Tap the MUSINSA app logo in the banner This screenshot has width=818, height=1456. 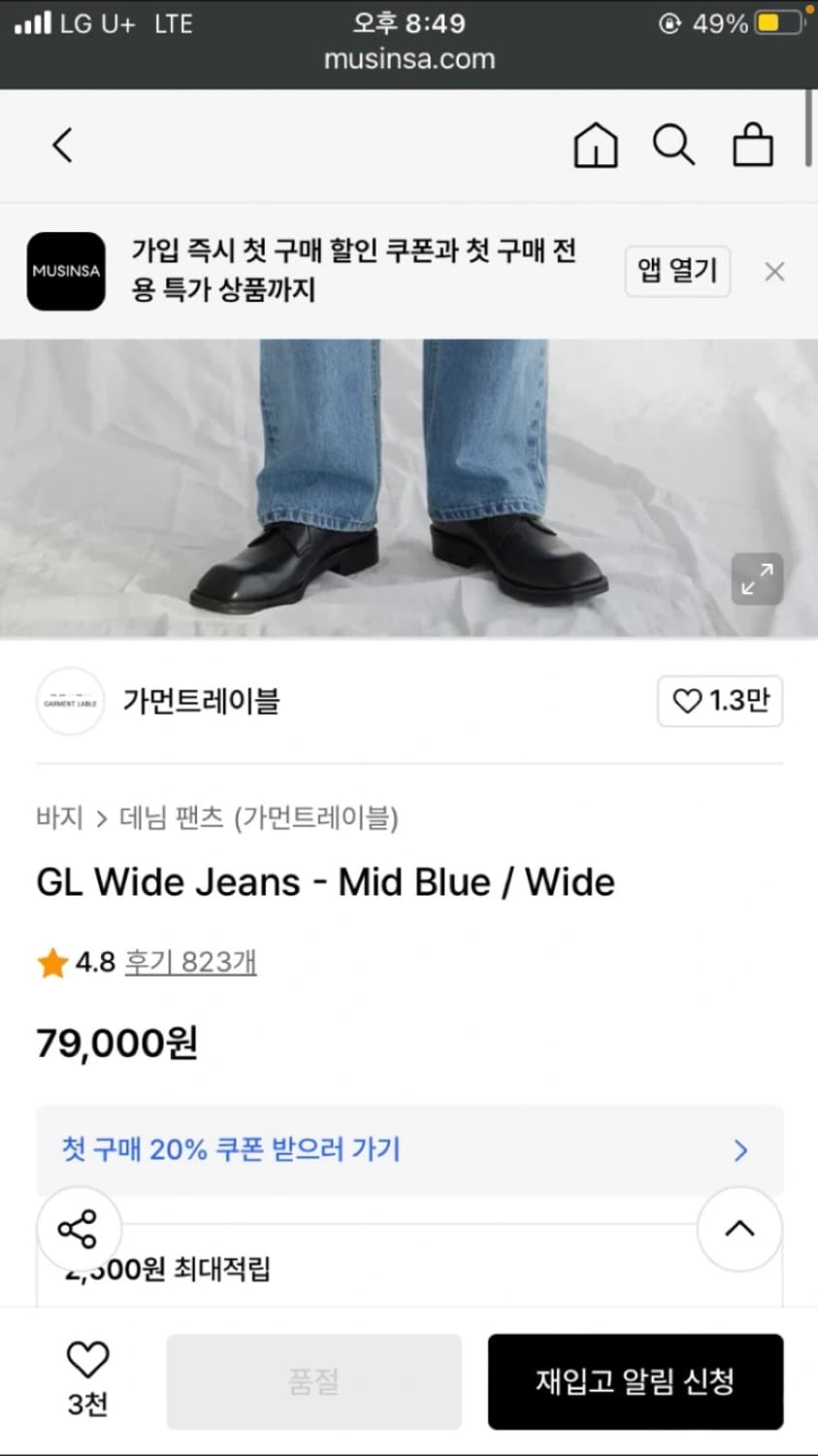pyautogui.click(x=65, y=272)
